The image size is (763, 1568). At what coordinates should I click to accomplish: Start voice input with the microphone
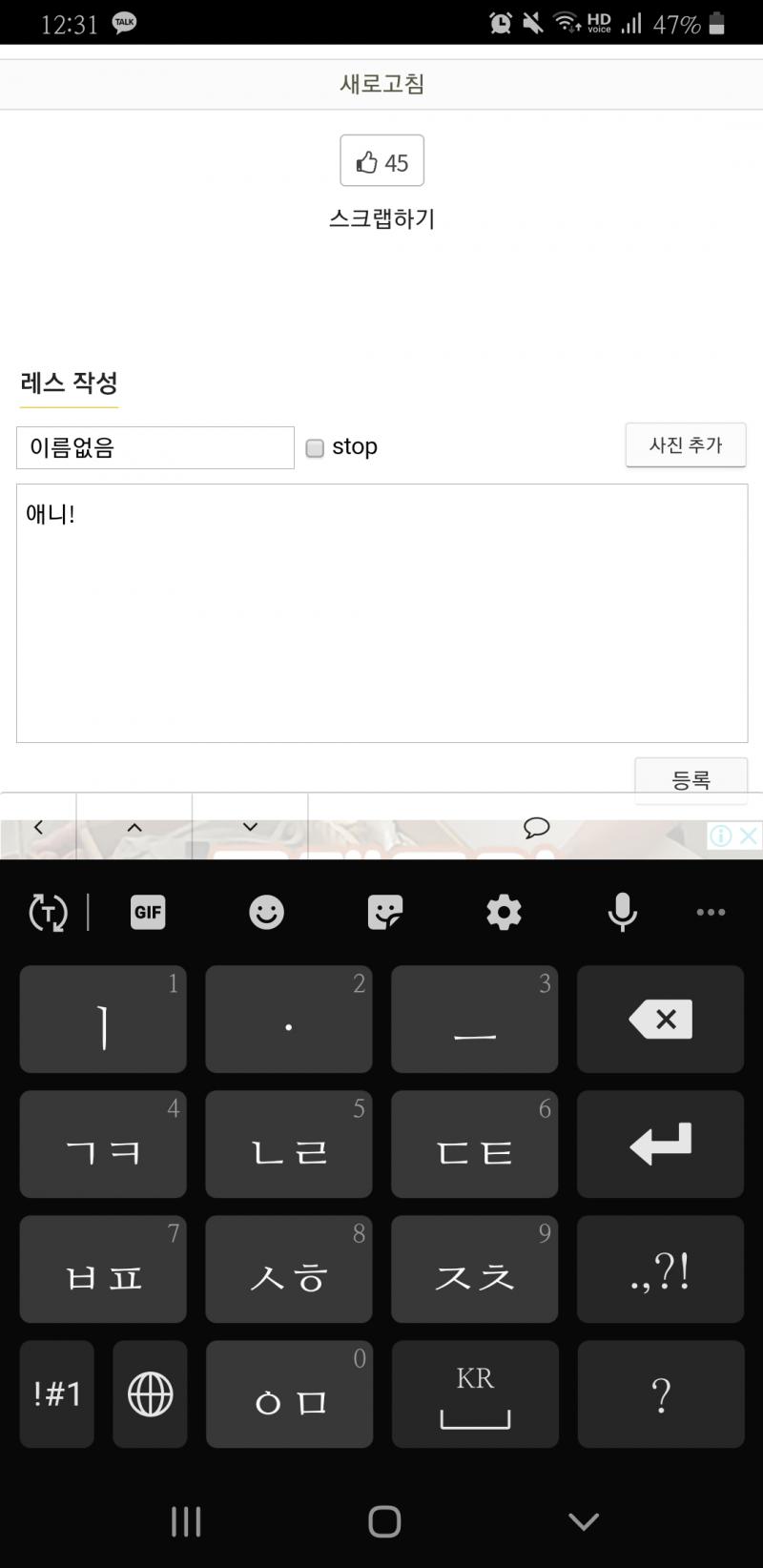click(622, 912)
